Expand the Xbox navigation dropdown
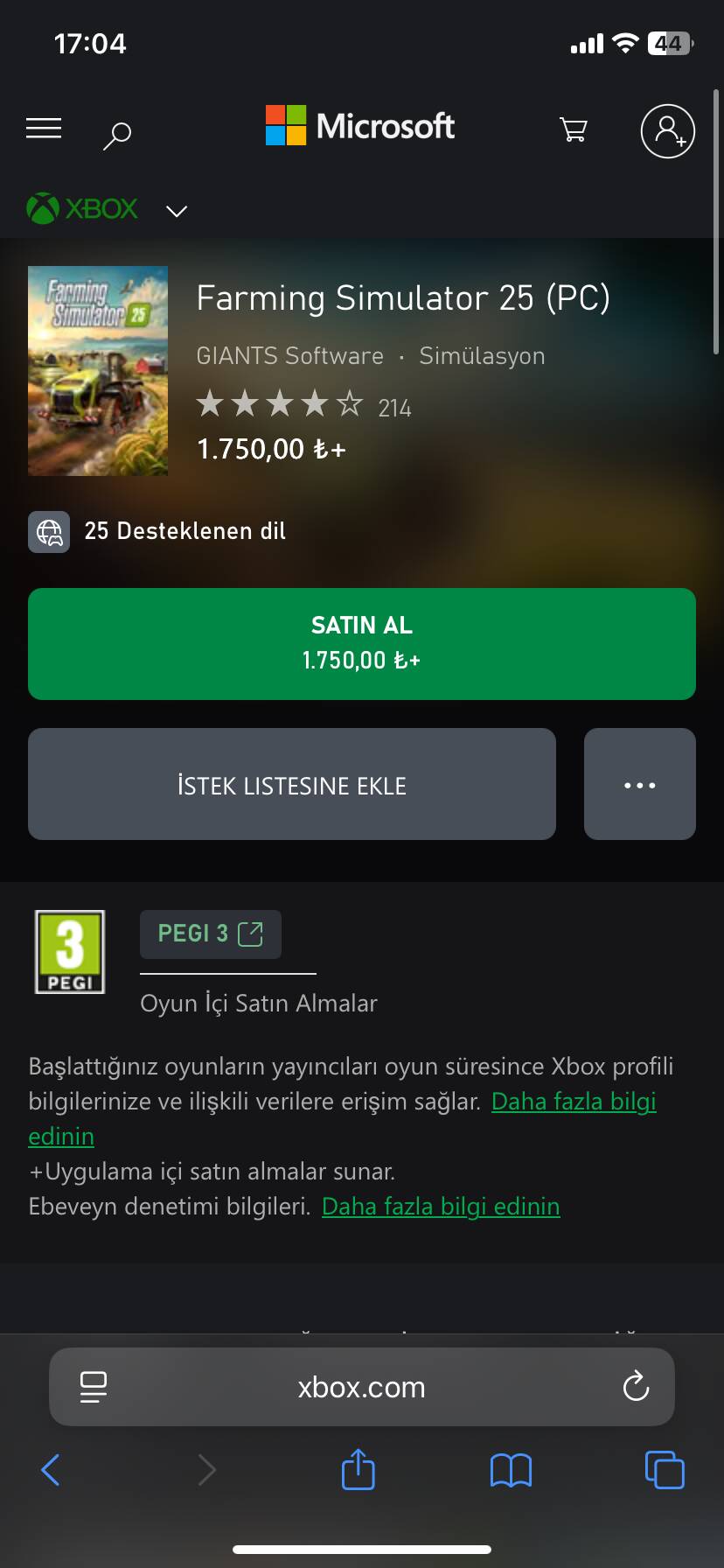The width and height of the screenshot is (724, 1568). [177, 211]
